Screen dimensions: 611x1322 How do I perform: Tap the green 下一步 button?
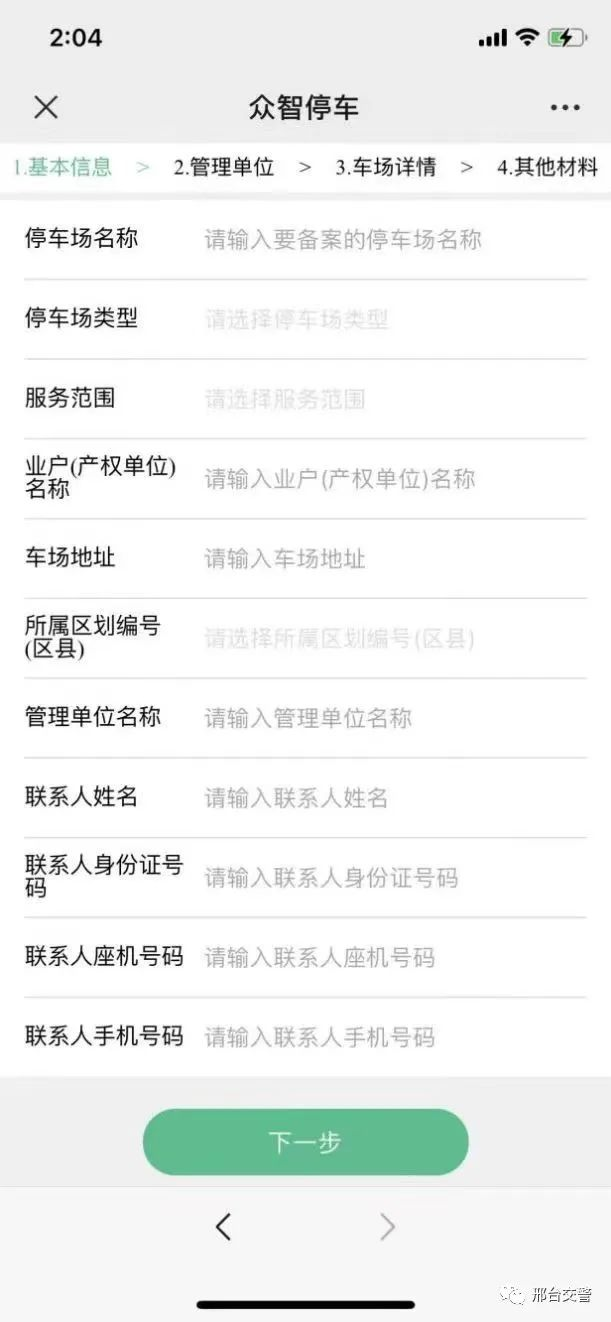[x=305, y=1142]
